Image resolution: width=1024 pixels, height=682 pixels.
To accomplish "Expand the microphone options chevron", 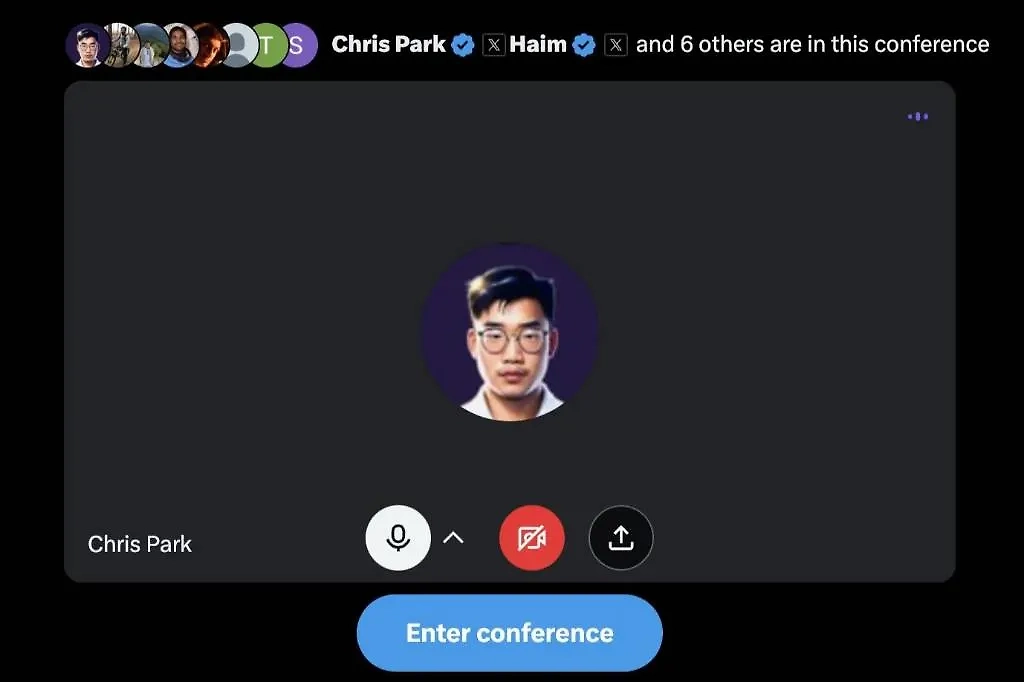I will (x=453, y=538).
